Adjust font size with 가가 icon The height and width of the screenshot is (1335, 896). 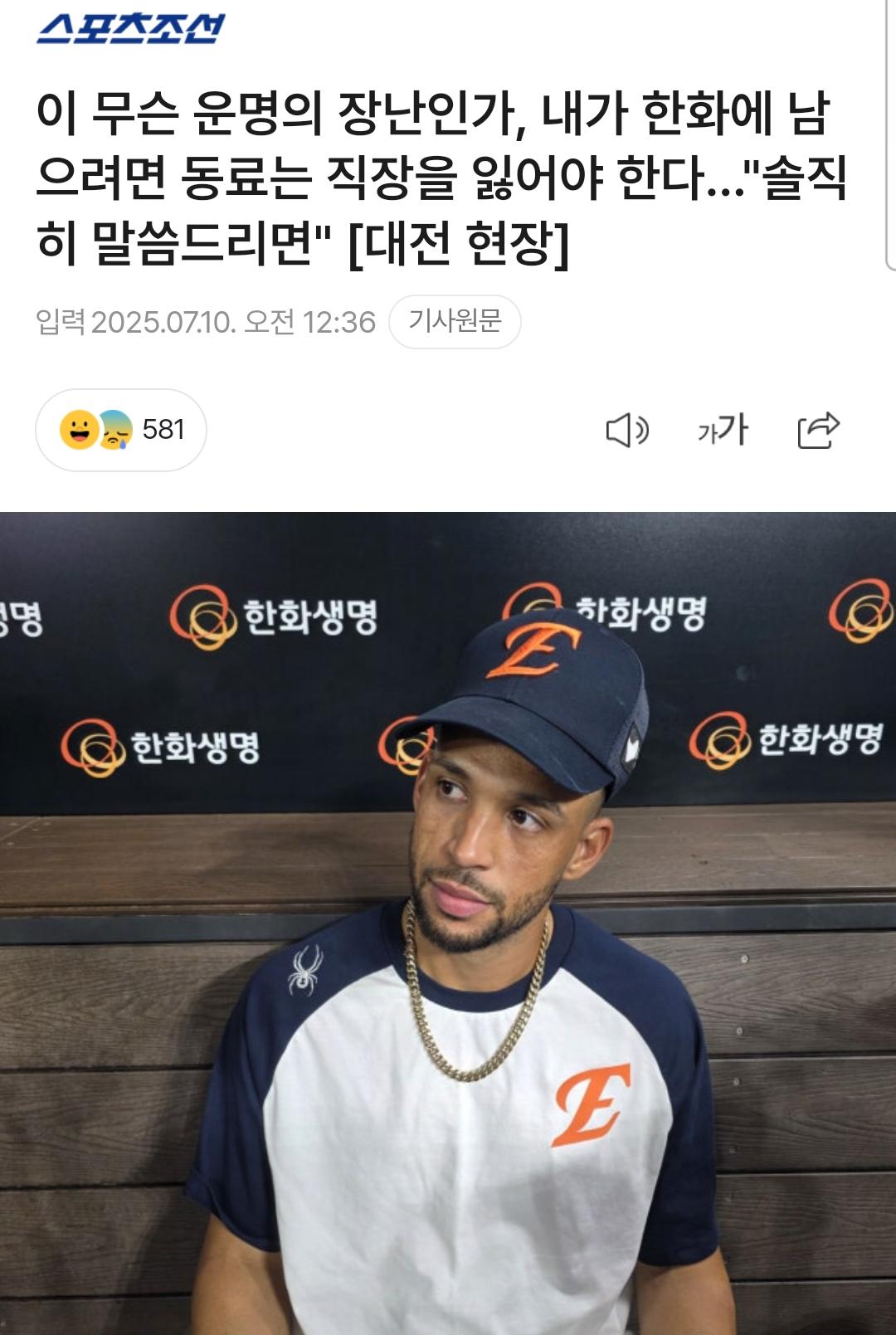(x=723, y=431)
